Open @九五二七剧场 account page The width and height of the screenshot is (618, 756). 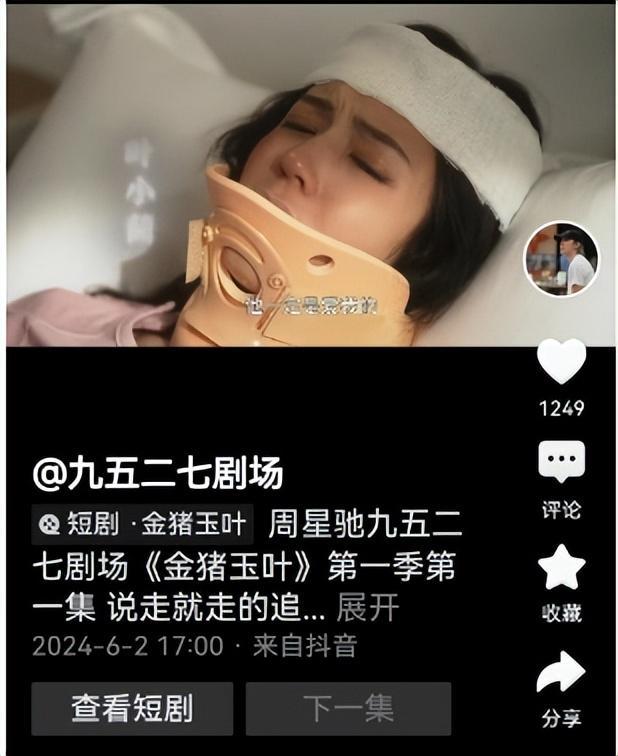point(158,473)
